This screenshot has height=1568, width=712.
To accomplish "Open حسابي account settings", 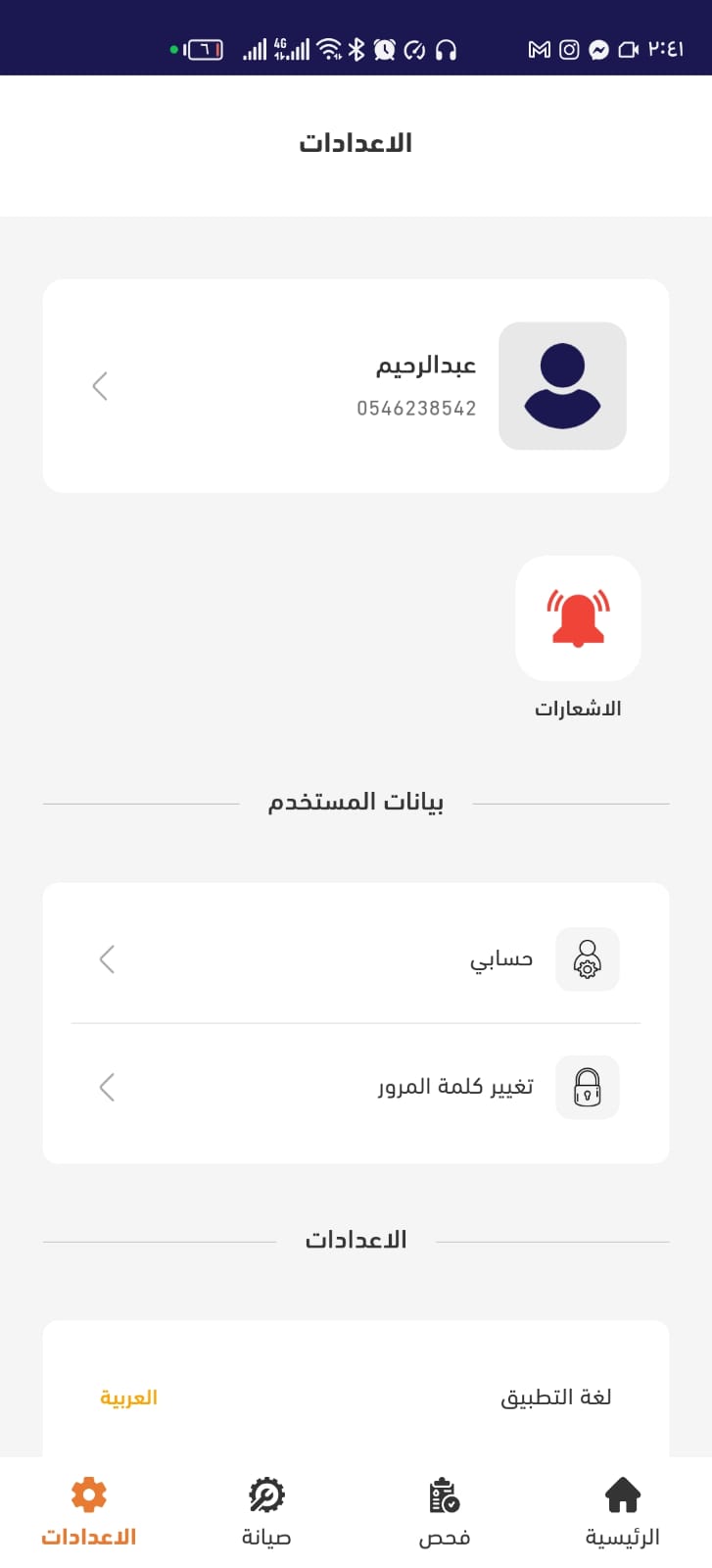I will tap(356, 958).
